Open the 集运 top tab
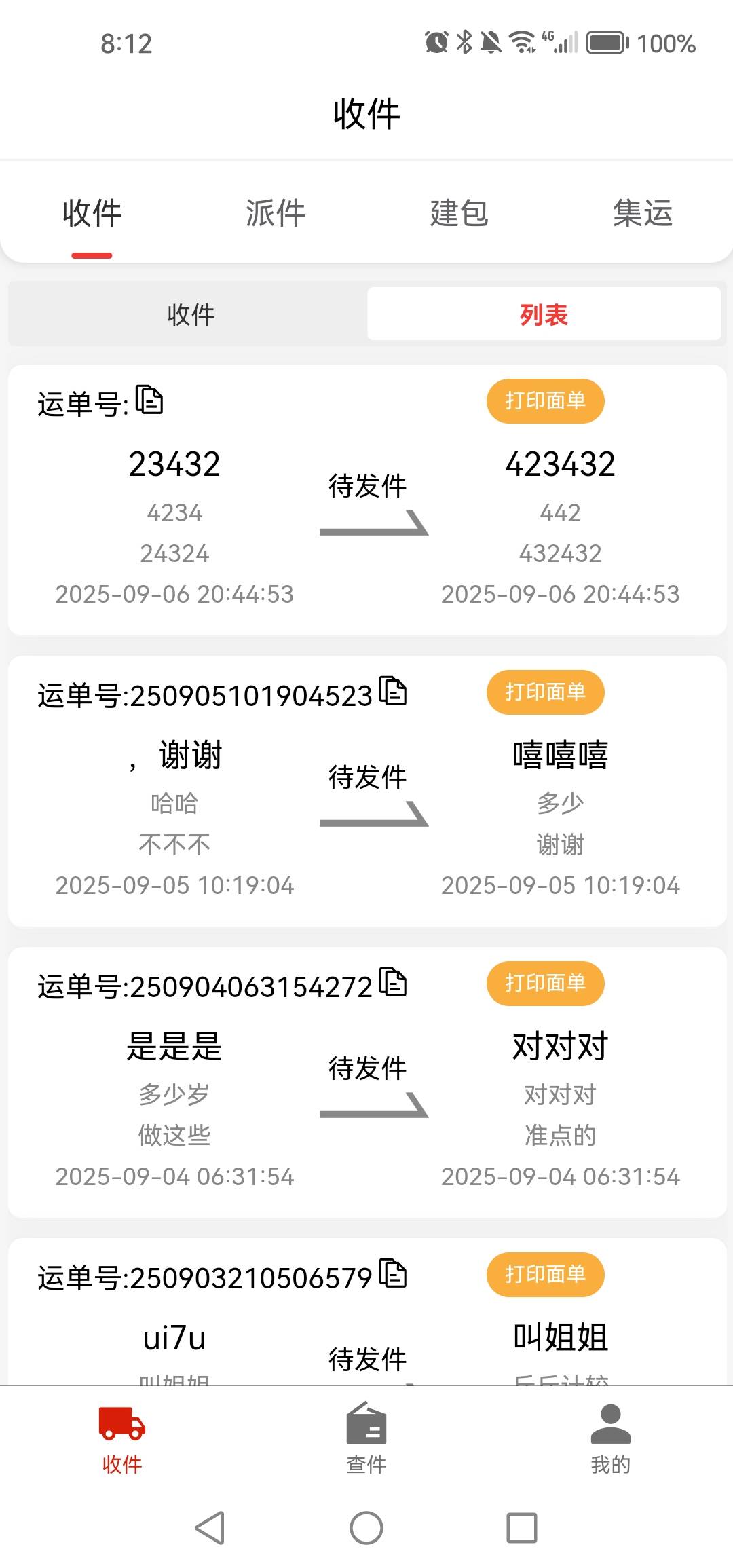733x1568 pixels. (642, 213)
